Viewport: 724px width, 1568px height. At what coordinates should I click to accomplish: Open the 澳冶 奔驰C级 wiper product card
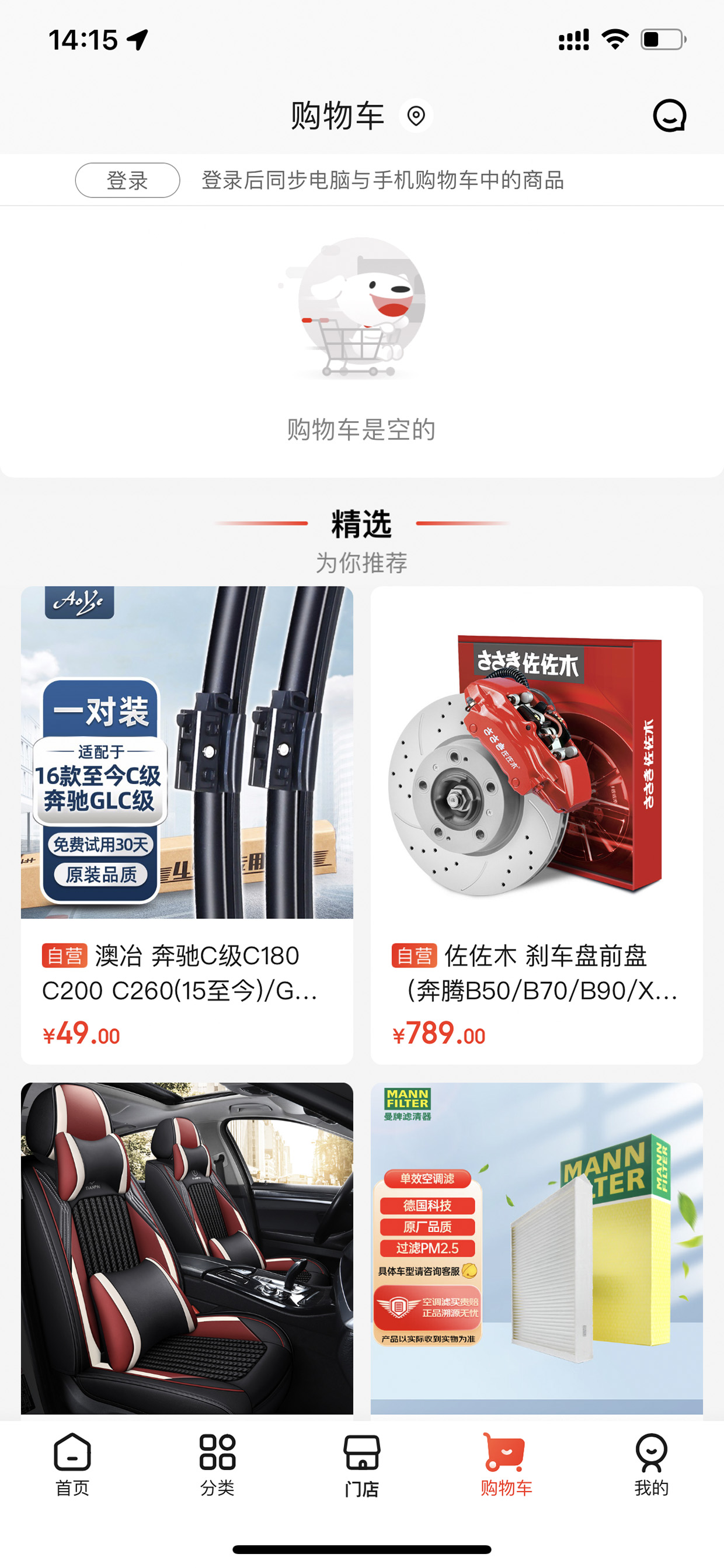tap(187, 825)
